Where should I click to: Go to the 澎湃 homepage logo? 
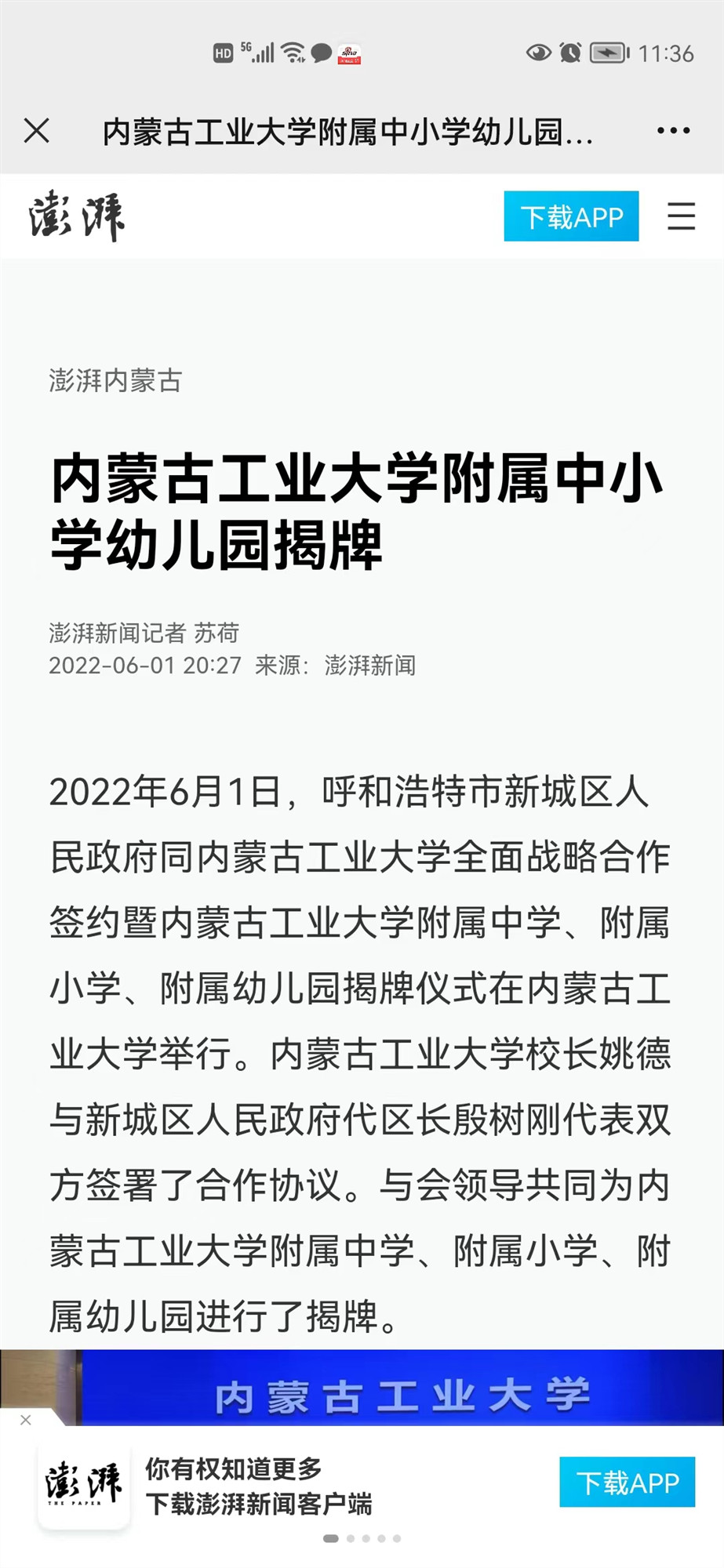click(77, 216)
